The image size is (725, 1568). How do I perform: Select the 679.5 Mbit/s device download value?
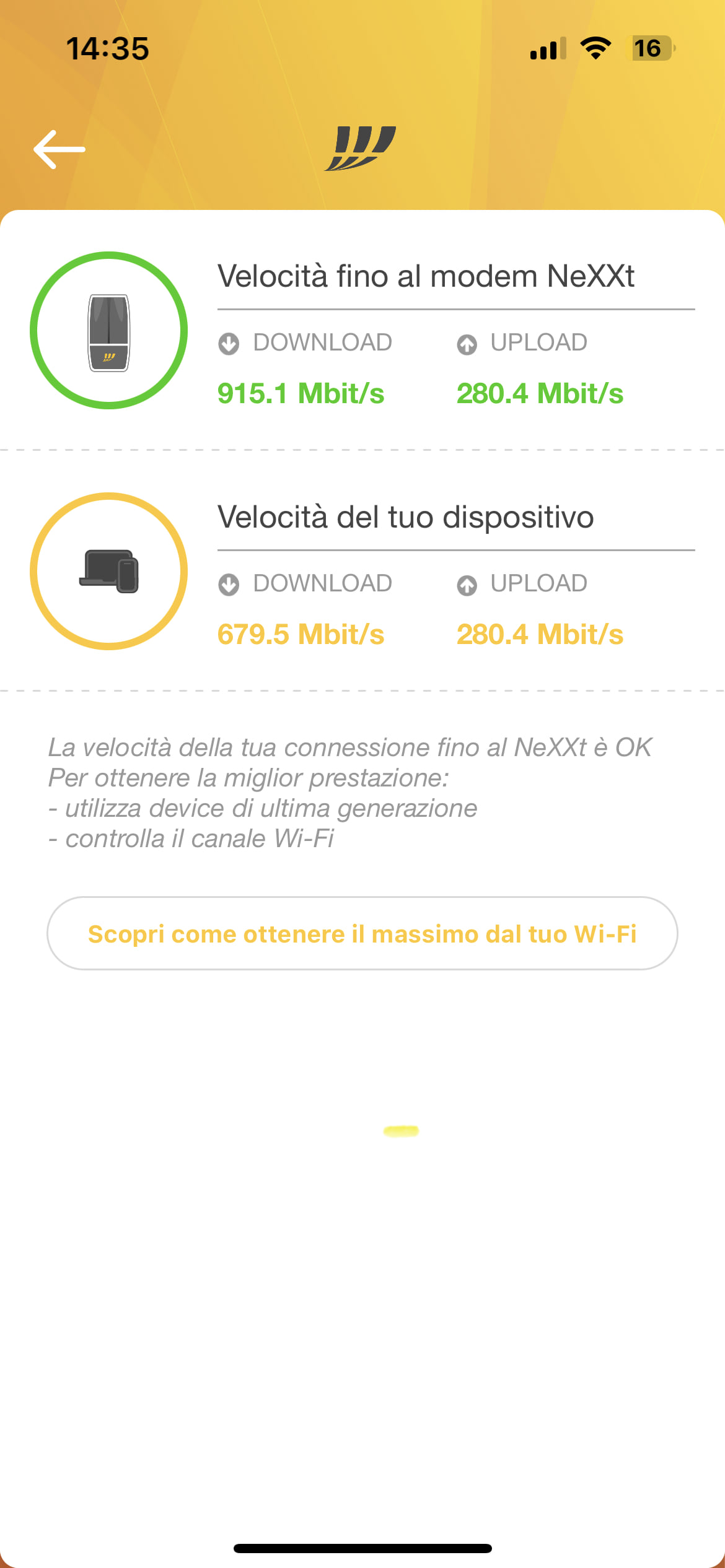[x=301, y=633]
